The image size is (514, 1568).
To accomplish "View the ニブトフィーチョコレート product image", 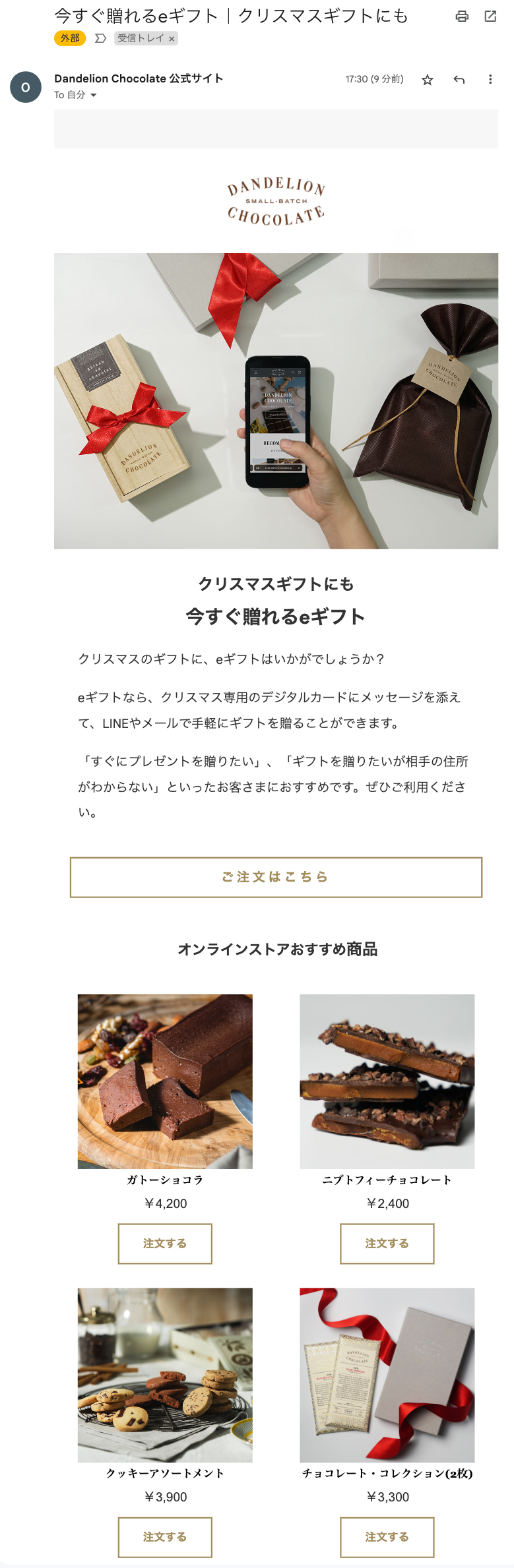I will pos(387,1081).
